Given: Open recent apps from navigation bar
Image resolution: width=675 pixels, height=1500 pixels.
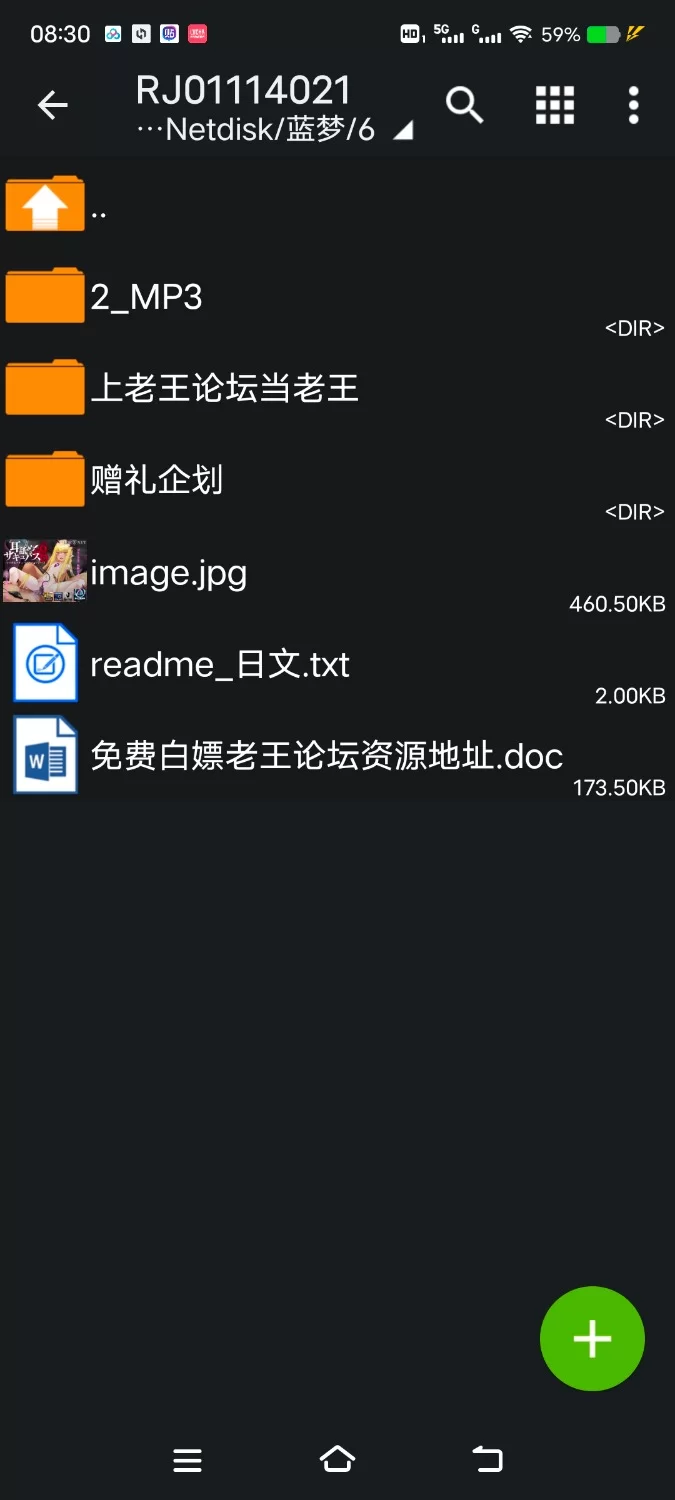Looking at the screenshot, I should click(x=187, y=1460).
